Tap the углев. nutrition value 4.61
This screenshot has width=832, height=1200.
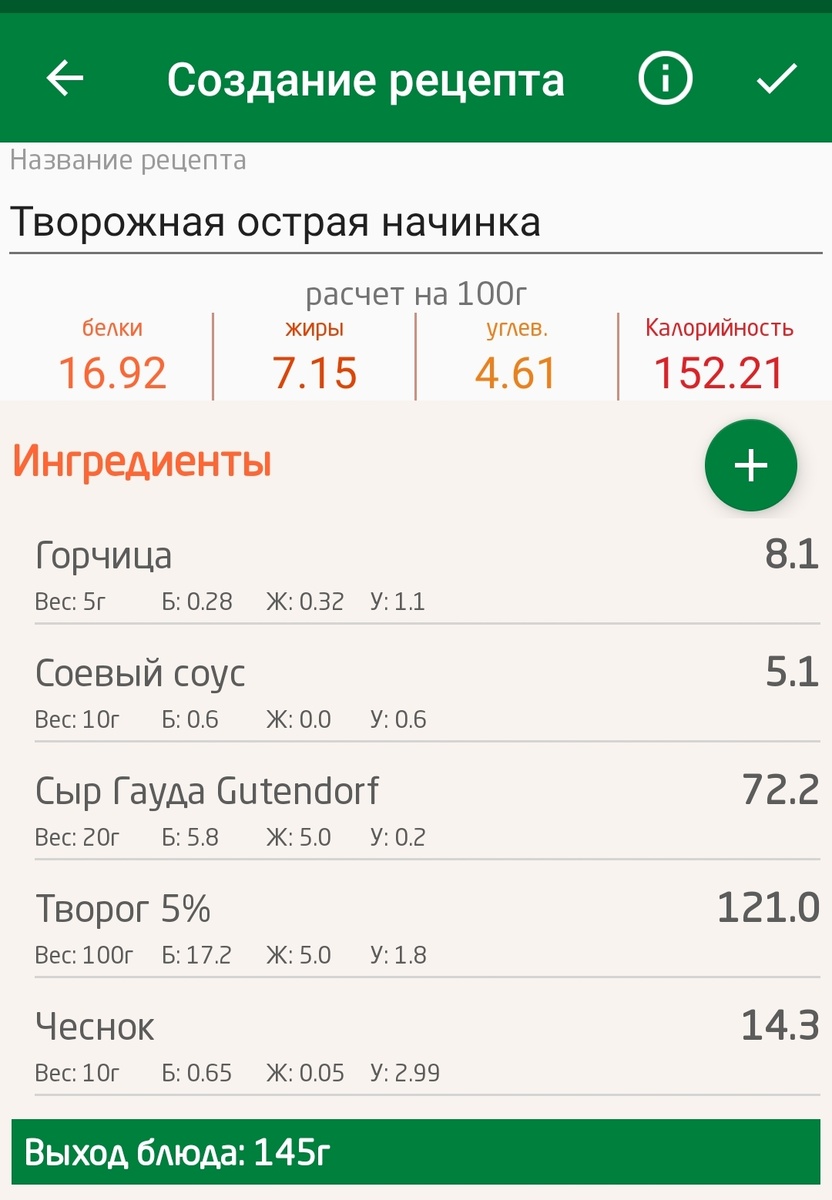click(514, 373)
